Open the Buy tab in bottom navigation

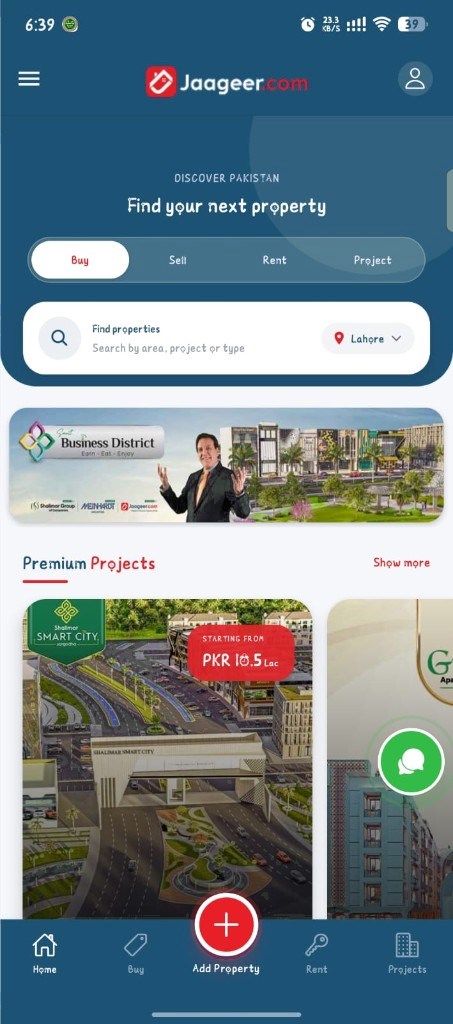click(136, 953)
